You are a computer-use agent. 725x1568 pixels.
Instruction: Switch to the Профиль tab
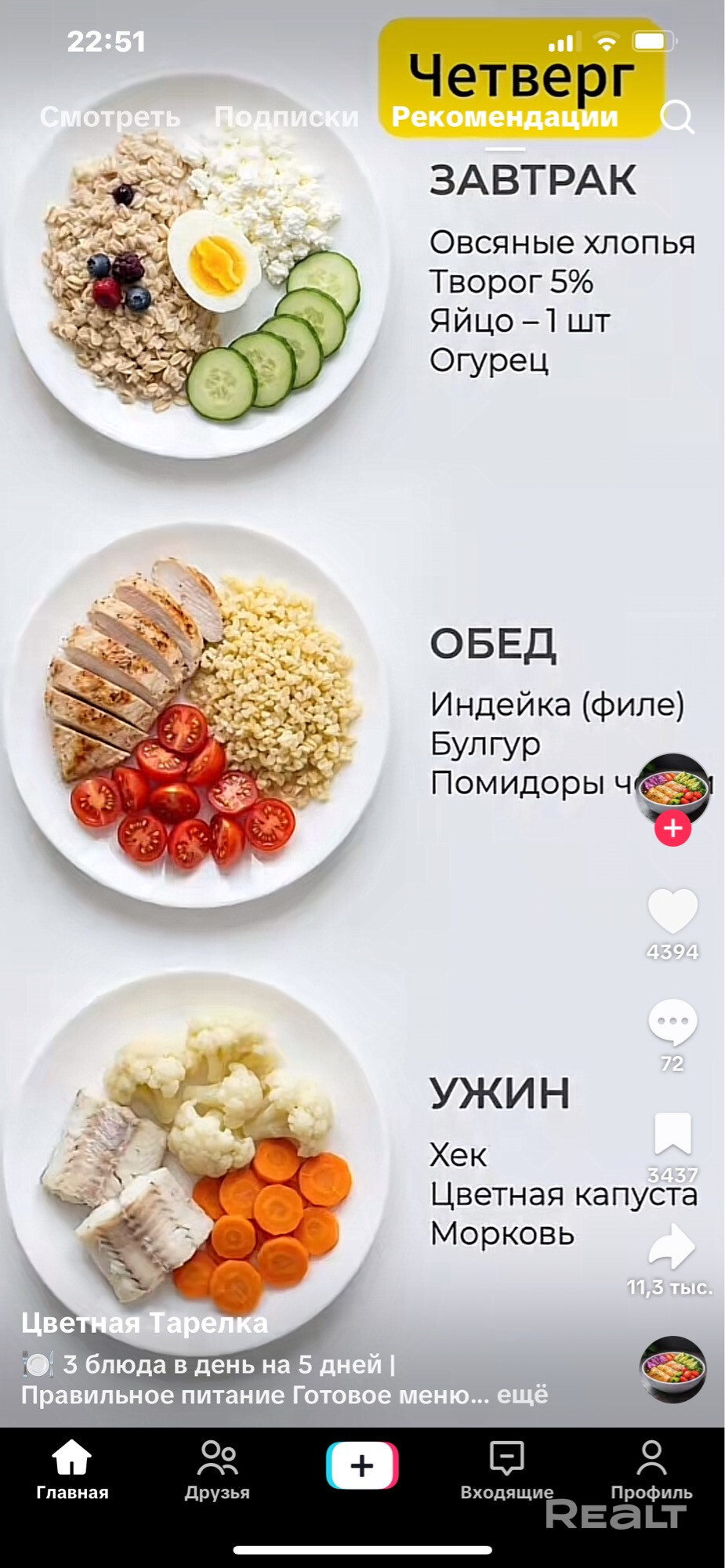point(651,1471)
